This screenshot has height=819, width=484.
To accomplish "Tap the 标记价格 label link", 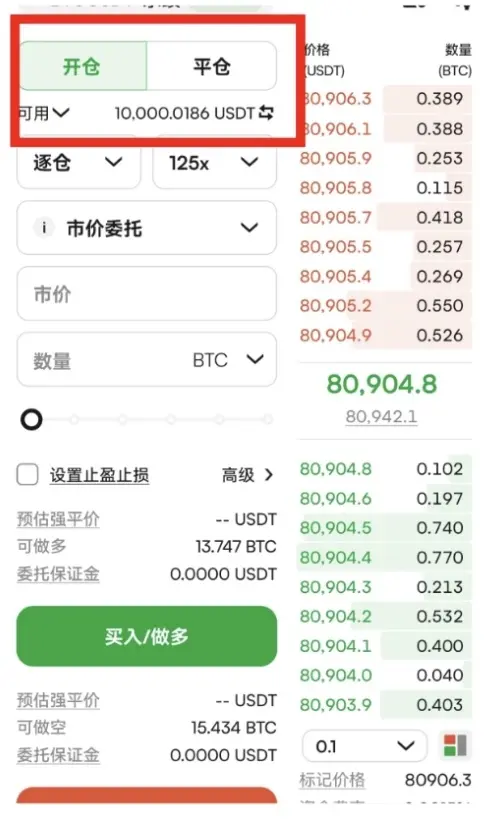I will 332,780.
